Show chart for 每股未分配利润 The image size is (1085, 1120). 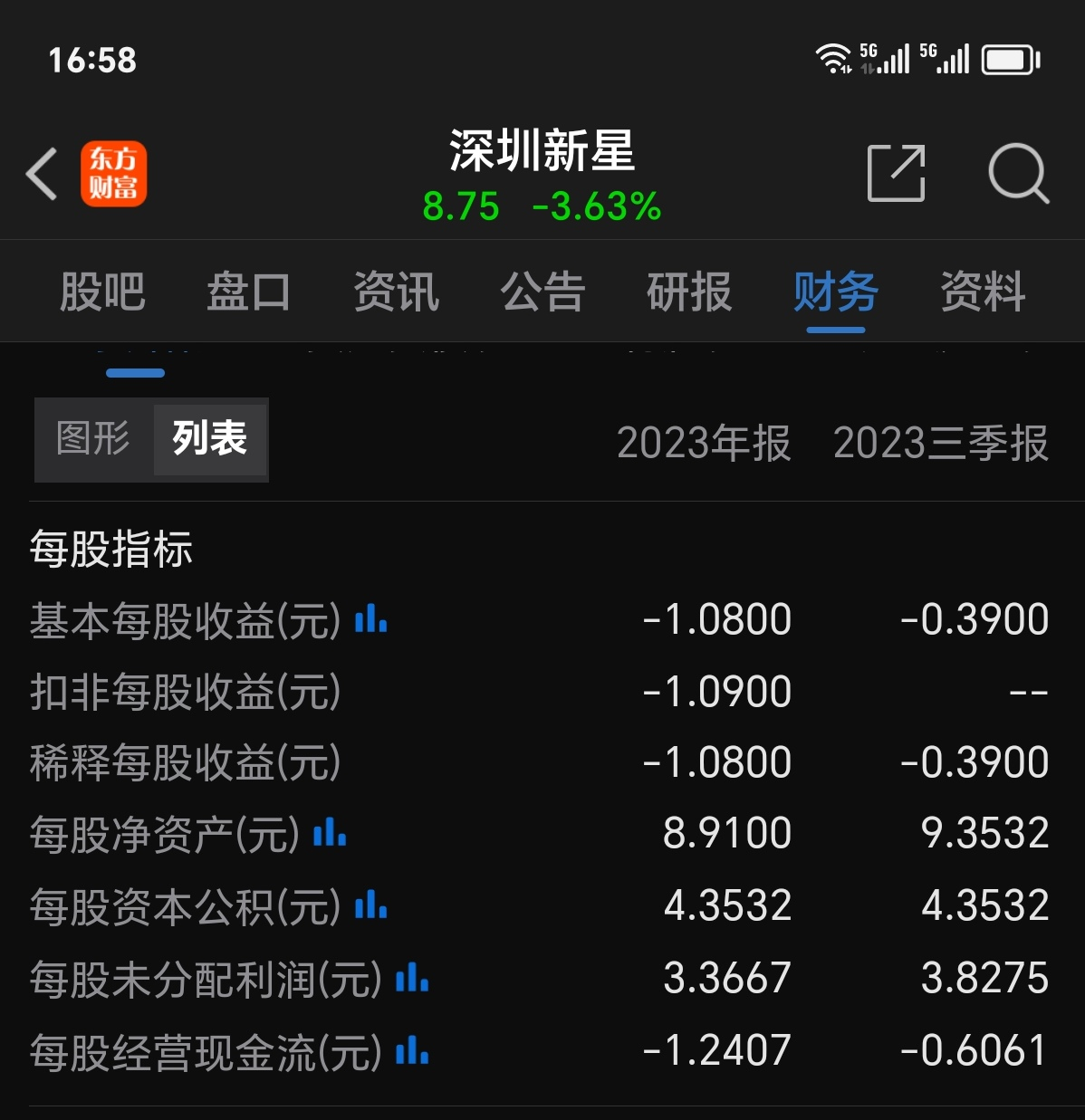coord(412,978)
